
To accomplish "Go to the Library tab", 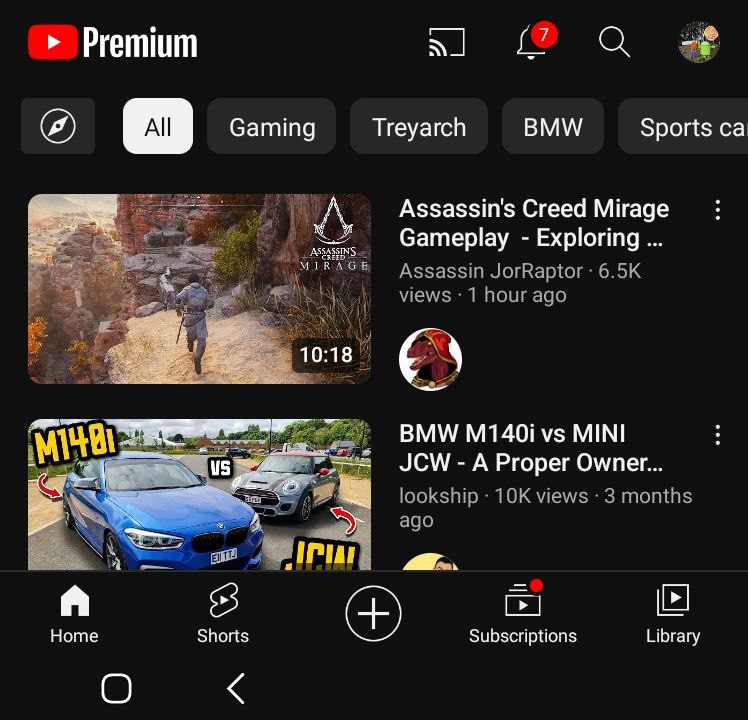I will tap(673, 614).
